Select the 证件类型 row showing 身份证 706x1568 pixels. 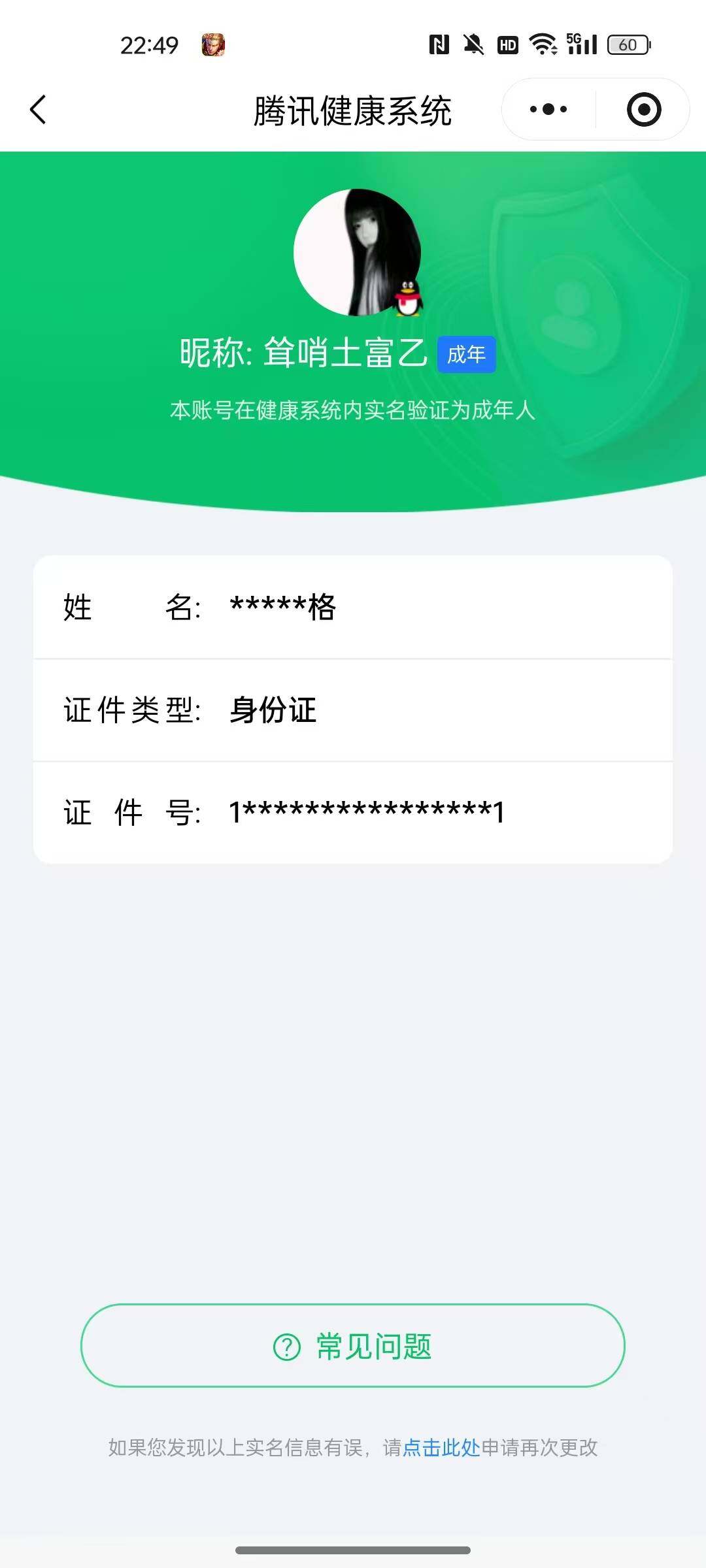[x=353, y=712]
